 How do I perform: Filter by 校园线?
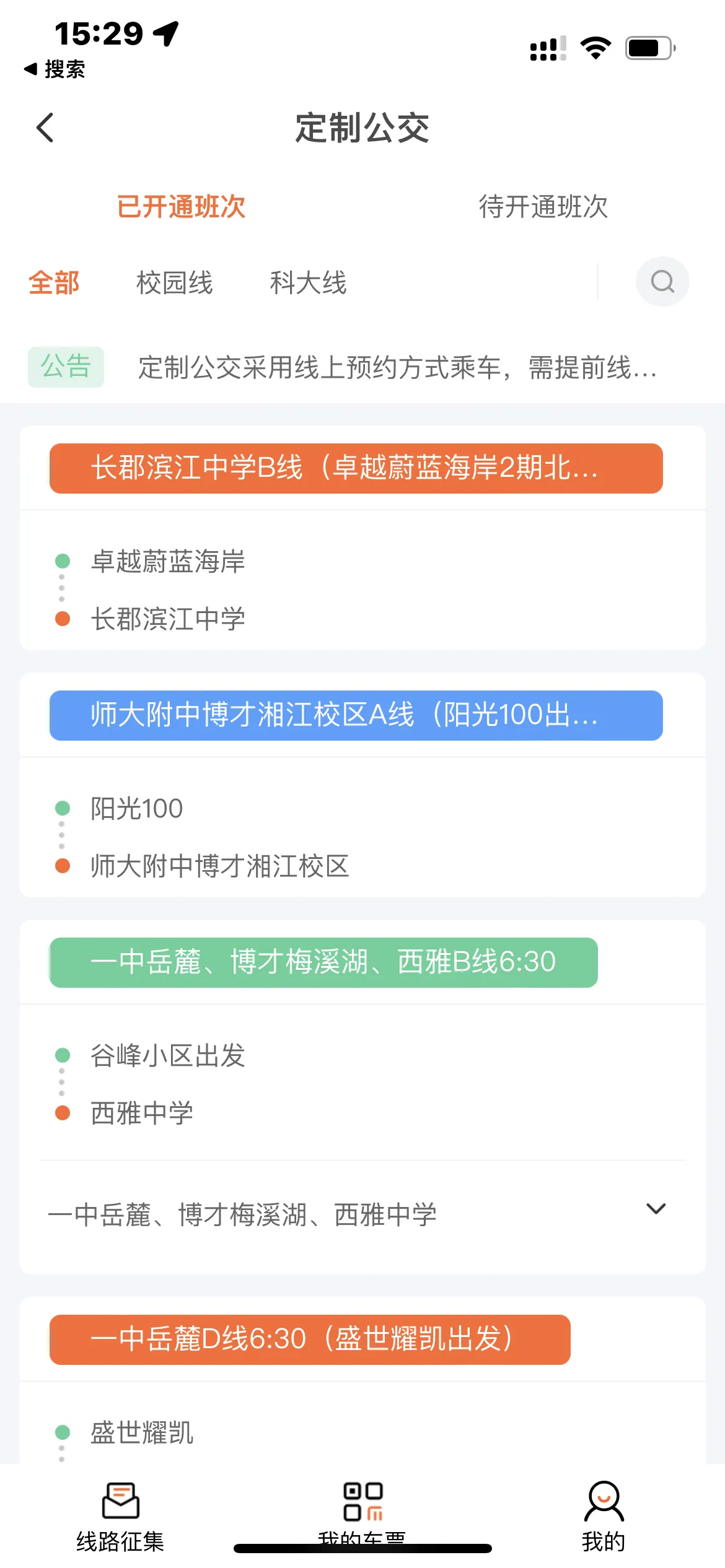coord(174,283)
